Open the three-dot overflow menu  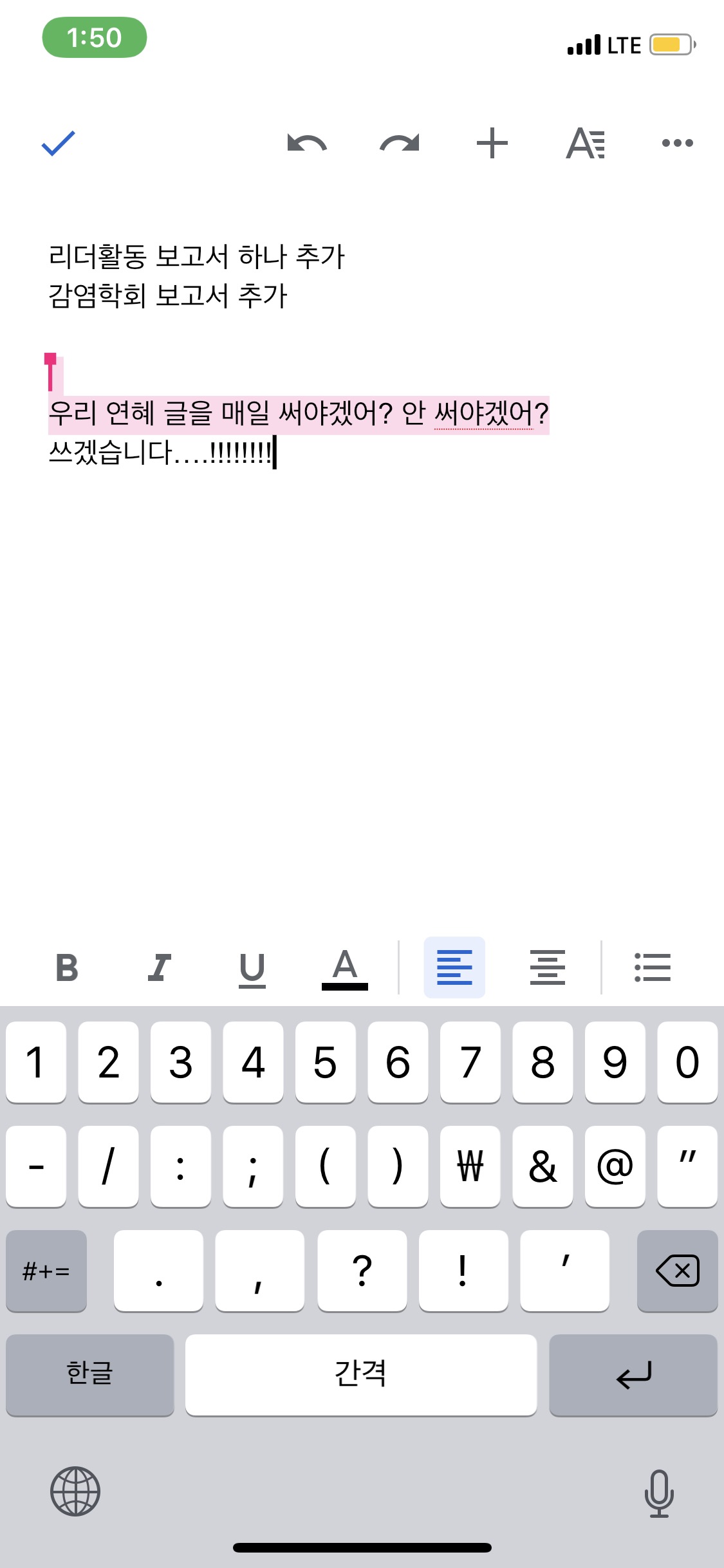tap(678, 143)
